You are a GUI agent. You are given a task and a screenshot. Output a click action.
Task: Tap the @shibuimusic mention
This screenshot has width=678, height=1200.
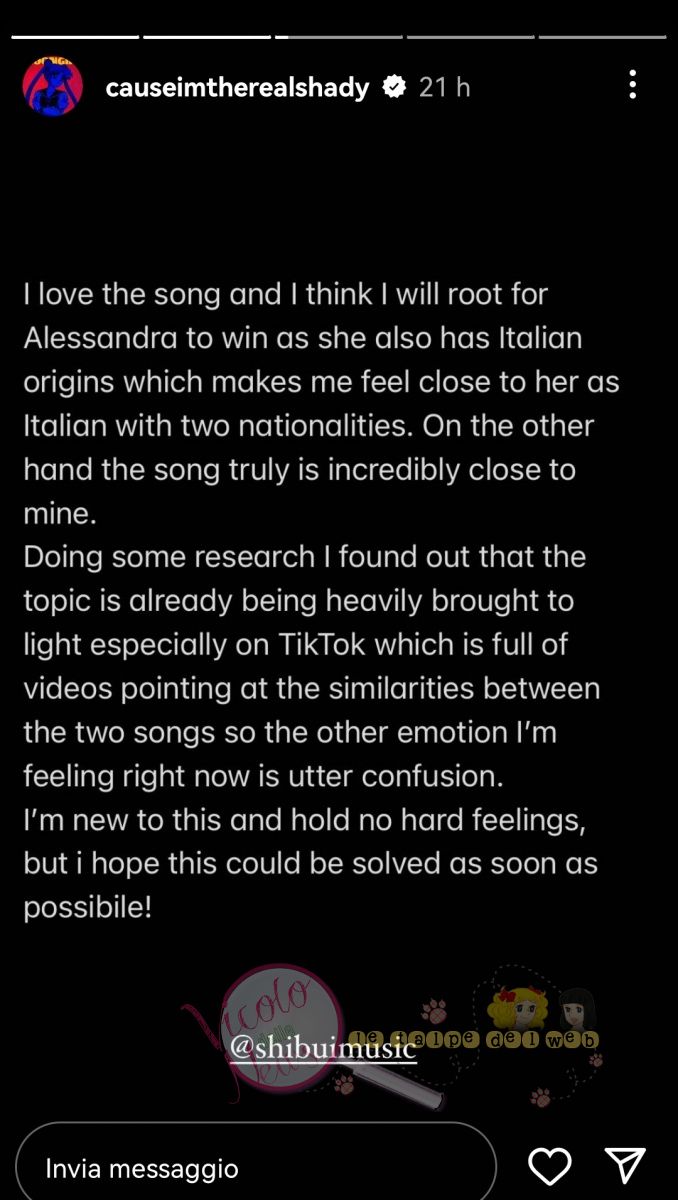click(323, 1047)
